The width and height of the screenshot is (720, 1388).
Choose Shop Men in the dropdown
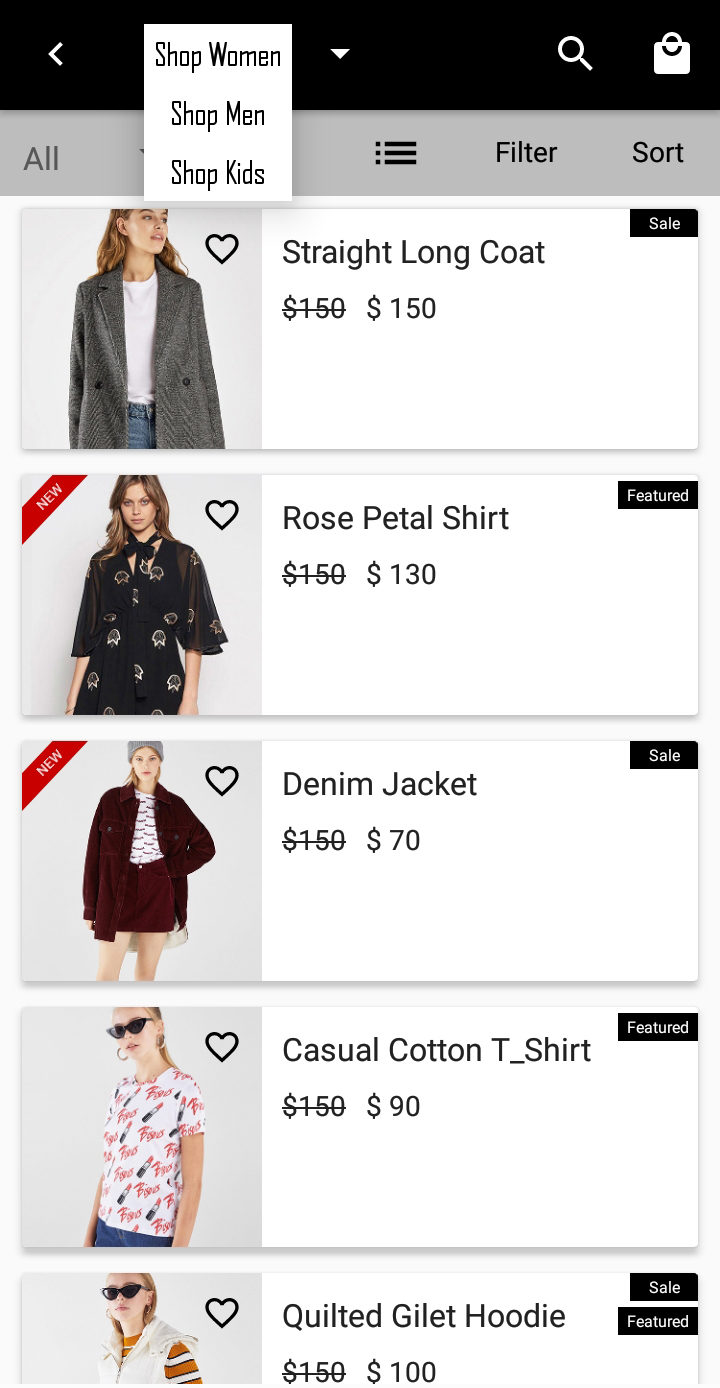(218, 115)
